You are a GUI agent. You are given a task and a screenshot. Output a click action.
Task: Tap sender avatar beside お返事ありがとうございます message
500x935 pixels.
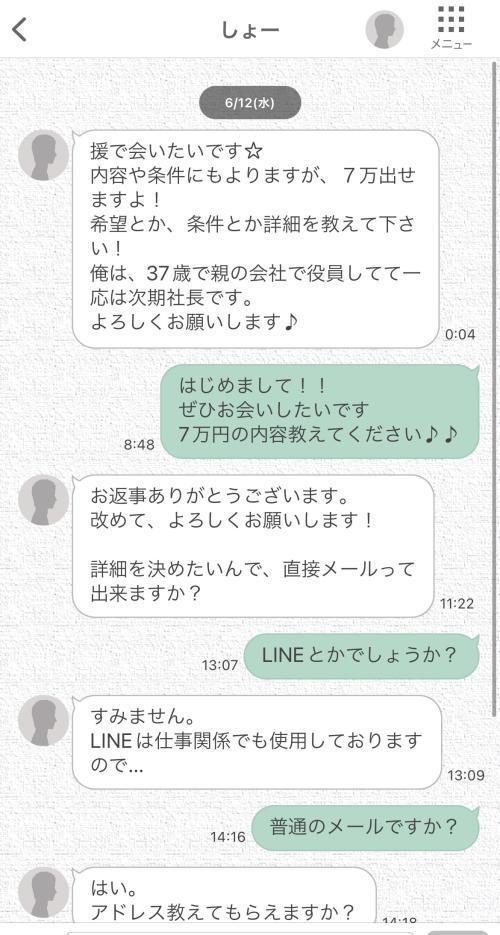click(x=44, y=500)
